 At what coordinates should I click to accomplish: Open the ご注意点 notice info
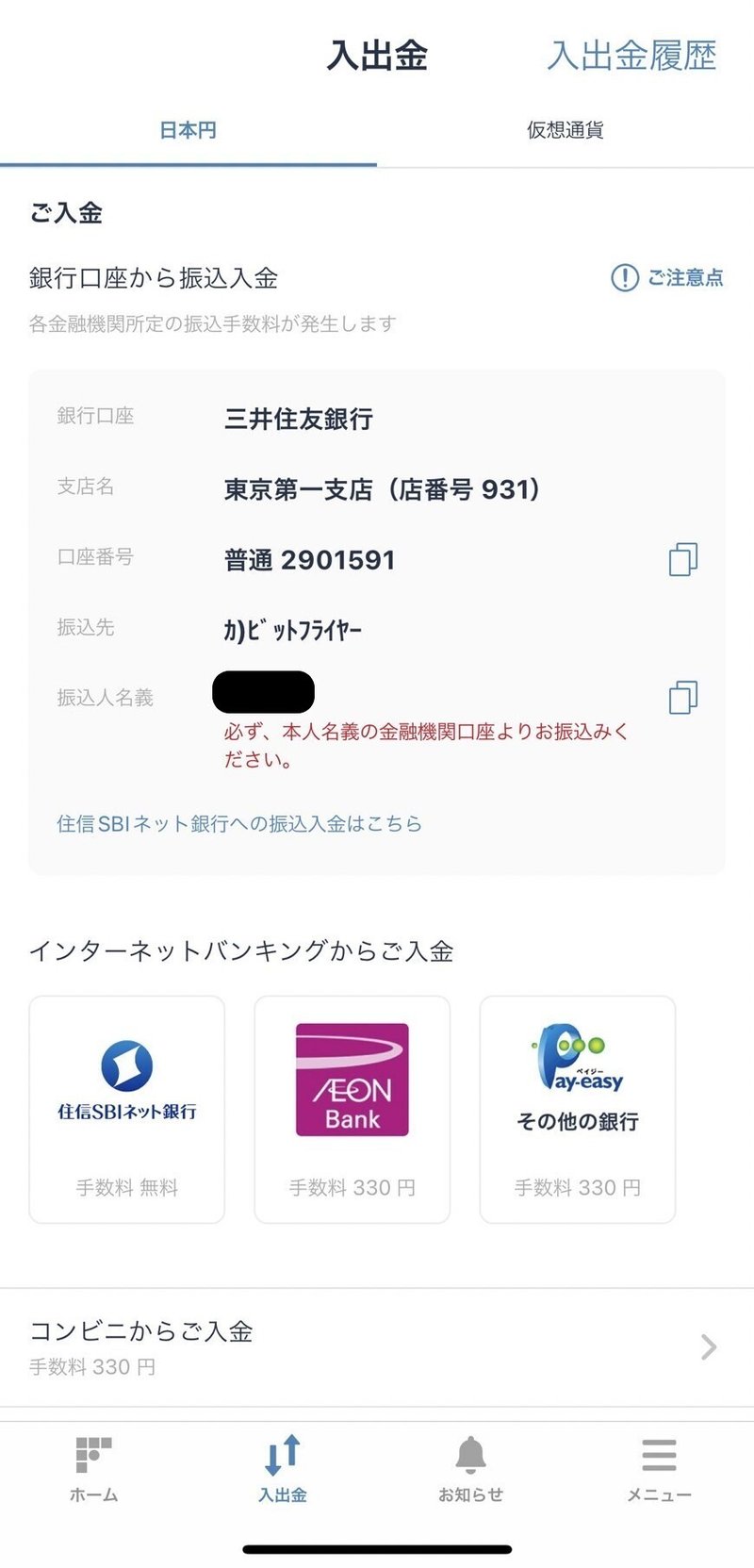pyautogui.click(x=667, y=277)
